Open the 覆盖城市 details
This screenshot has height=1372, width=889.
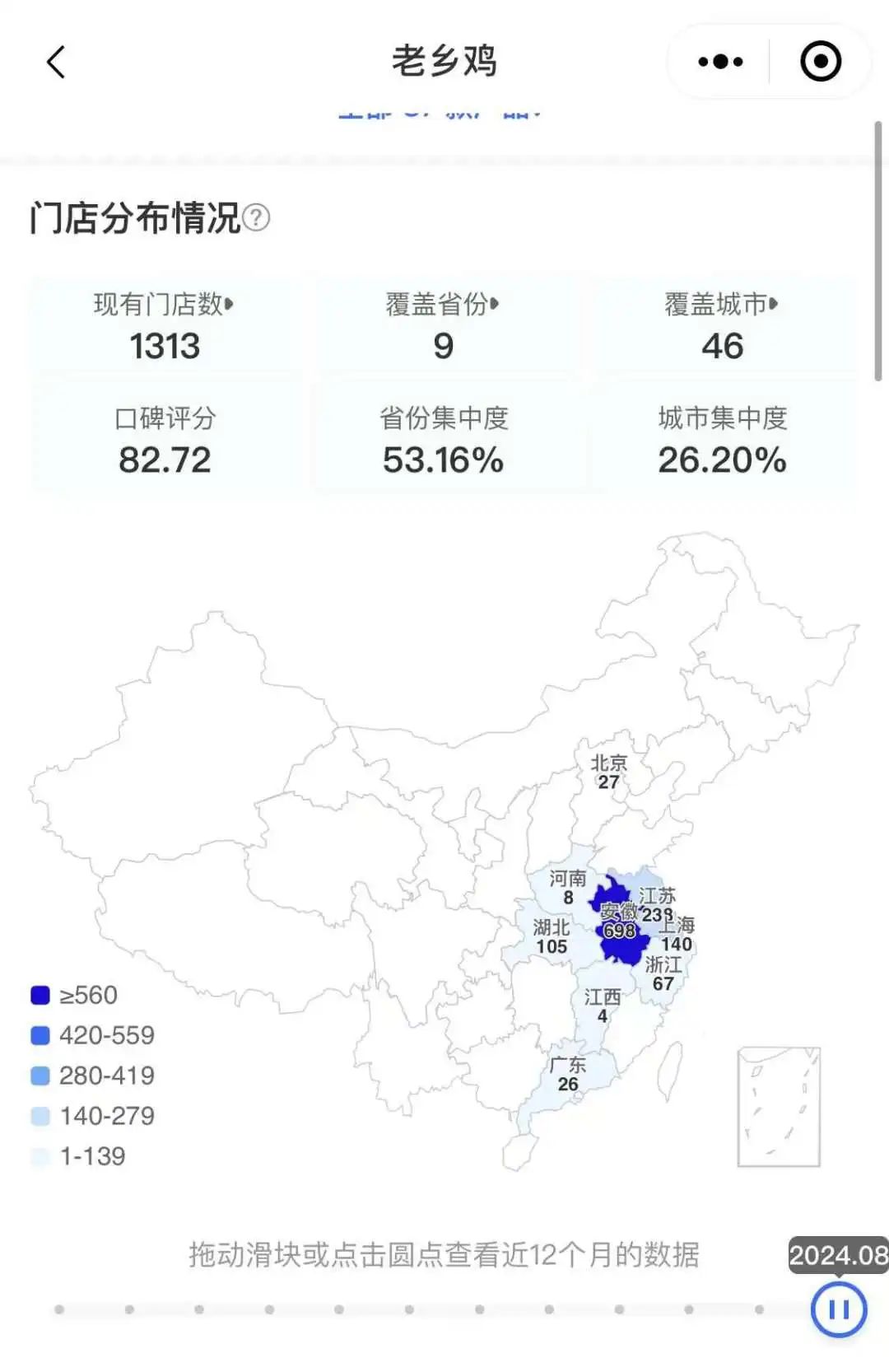(721, 305)
